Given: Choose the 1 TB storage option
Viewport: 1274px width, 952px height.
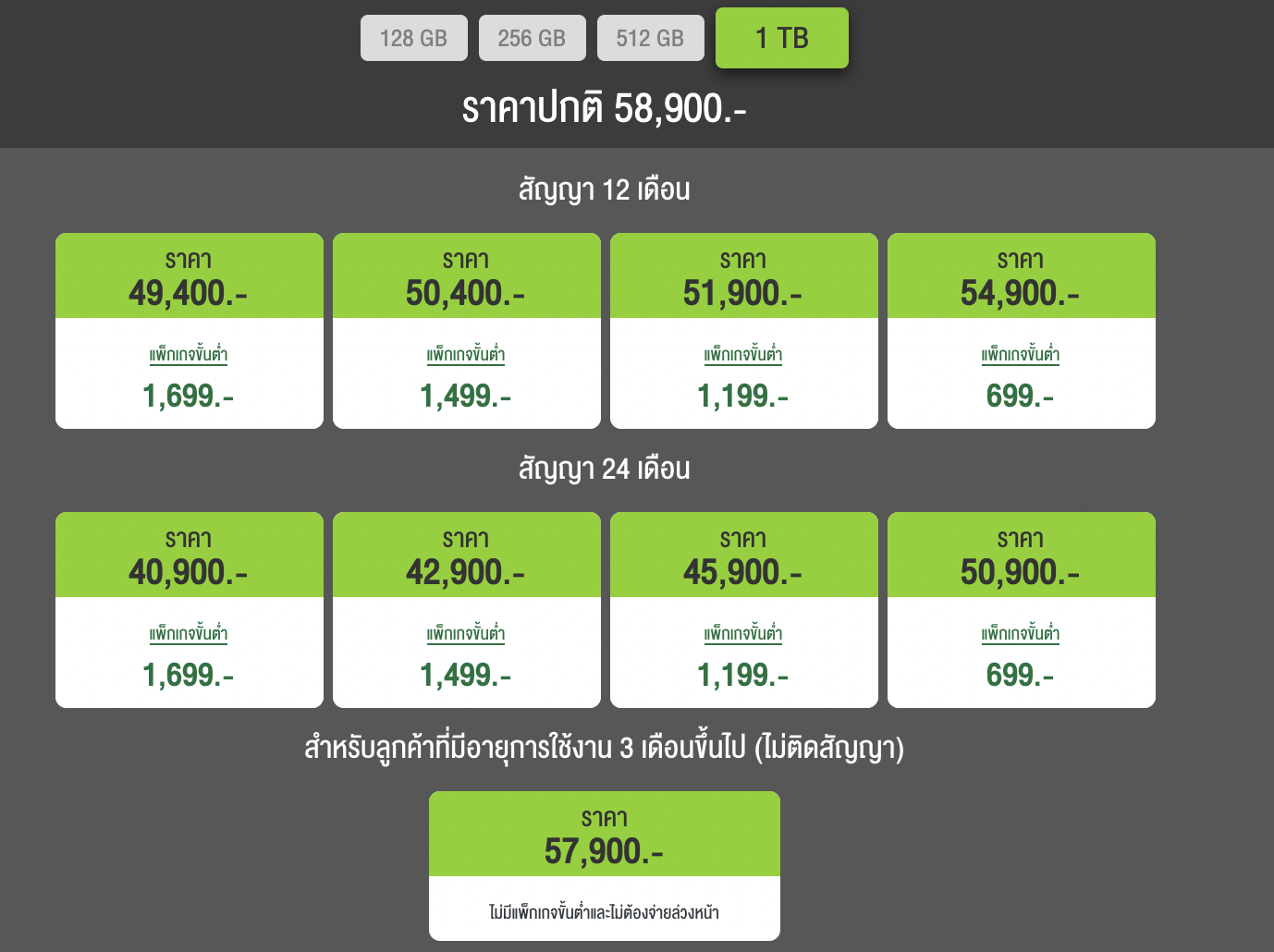Looking at the screenshot, I should (x=781, y=38).
